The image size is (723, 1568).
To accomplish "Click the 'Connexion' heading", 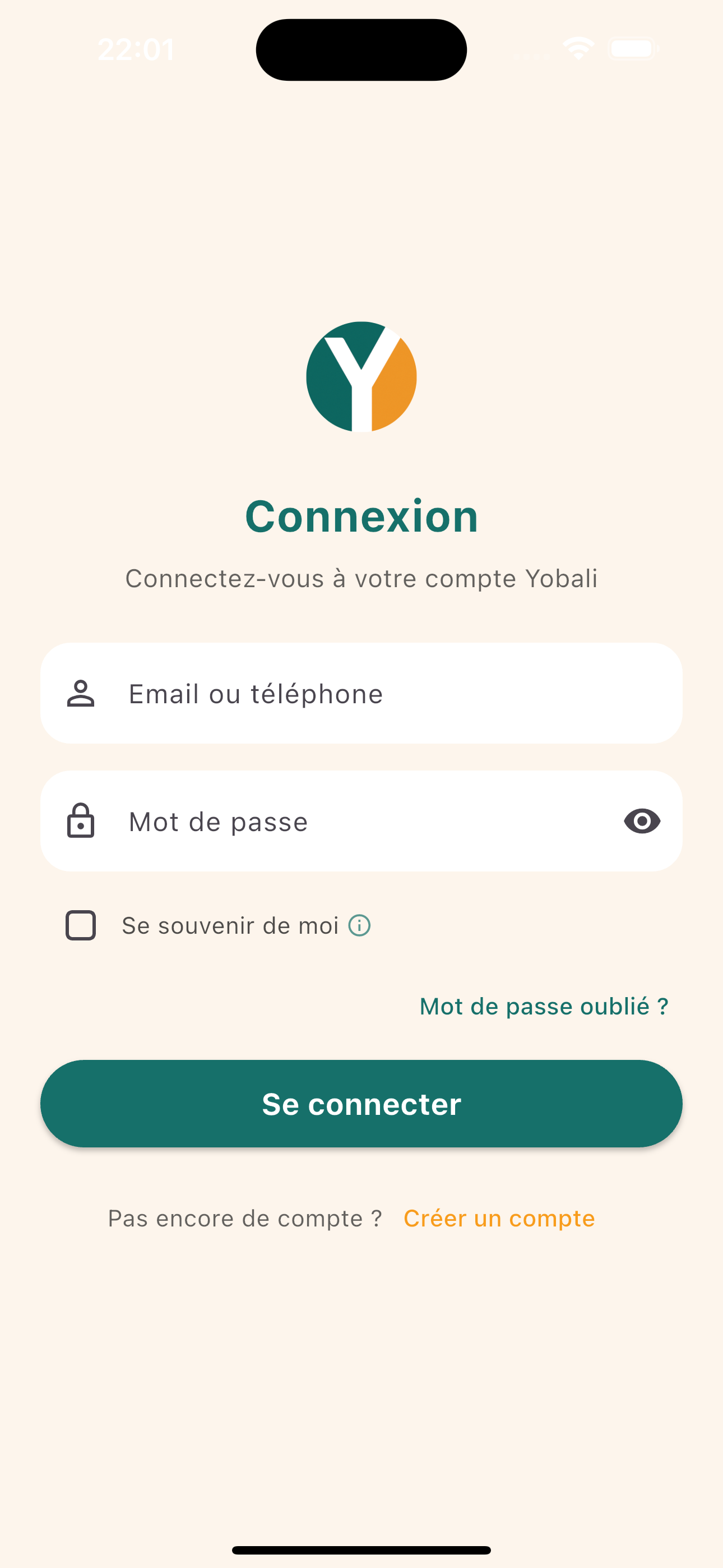I will pyautogui.click(x=361, y=516).
